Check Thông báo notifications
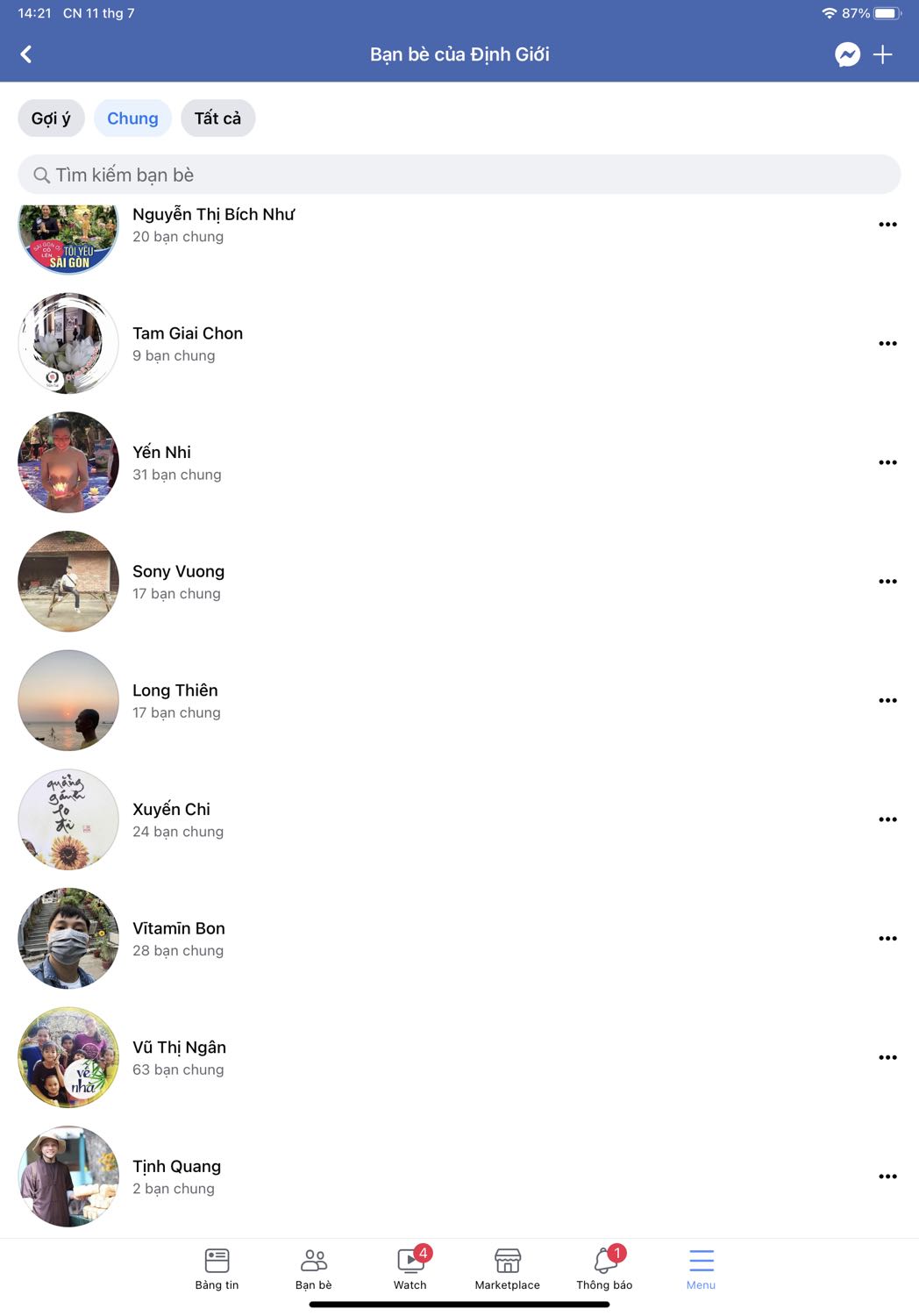The height and width of the screenshot is (1316, 919). tap(604, 1269)
